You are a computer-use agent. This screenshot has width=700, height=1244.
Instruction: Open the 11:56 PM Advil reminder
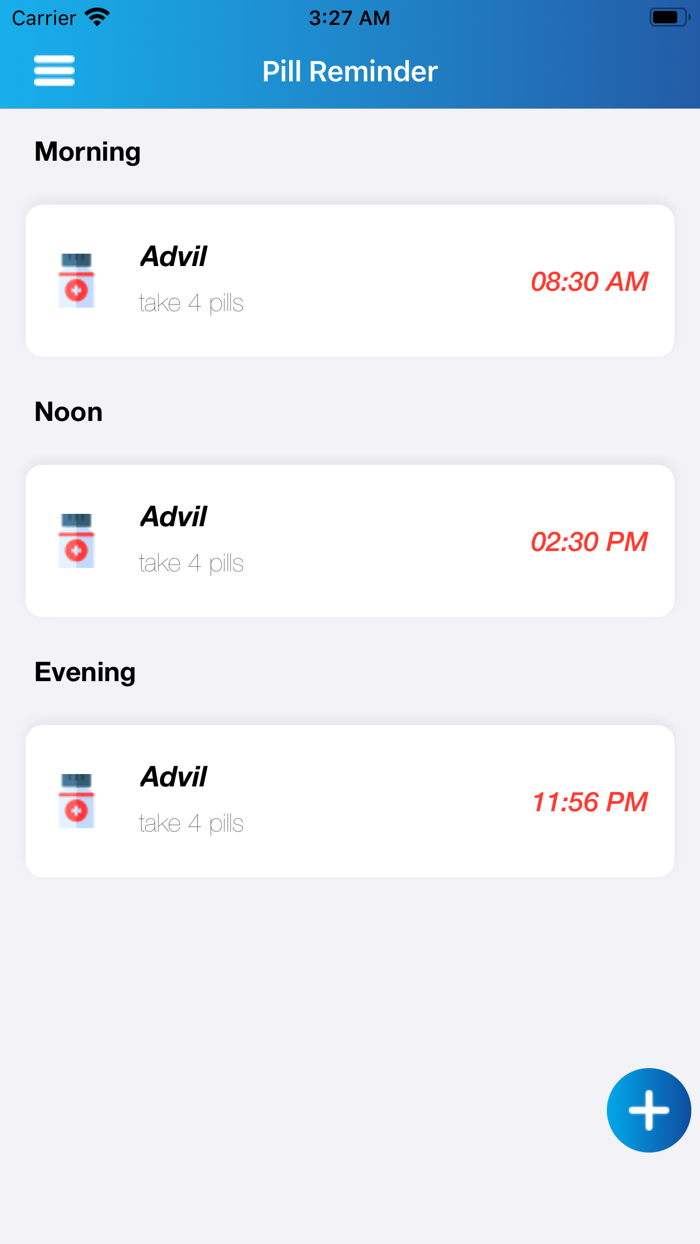pyautogui.click(x=350, y=801)
